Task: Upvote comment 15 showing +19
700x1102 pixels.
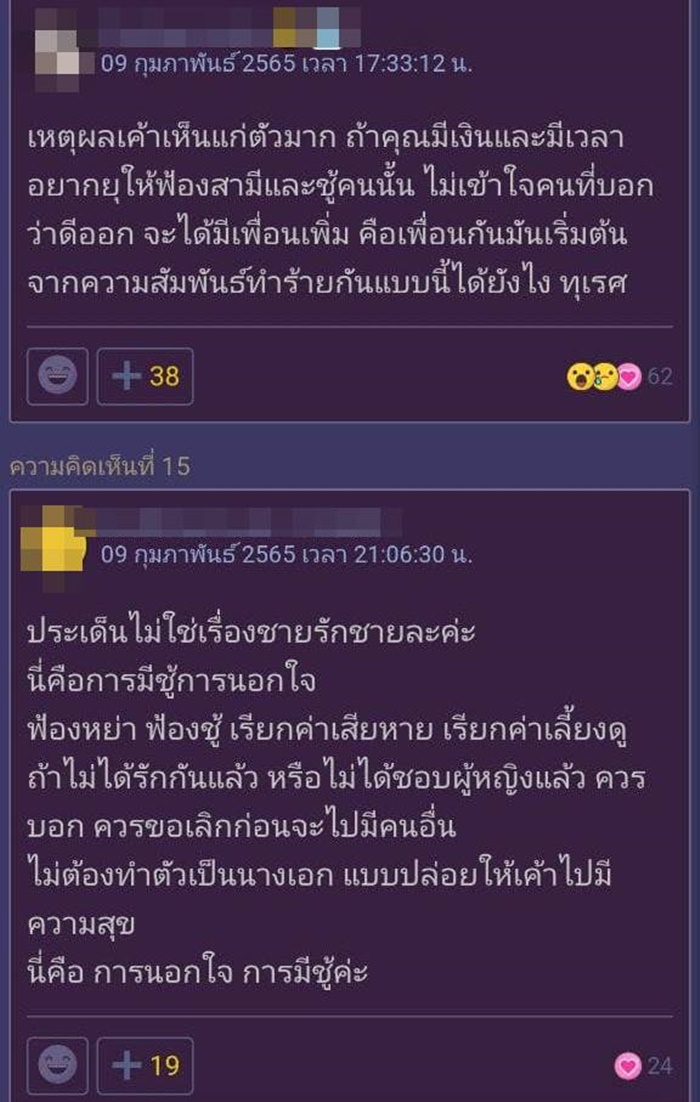Action: tap(145, 1066)
